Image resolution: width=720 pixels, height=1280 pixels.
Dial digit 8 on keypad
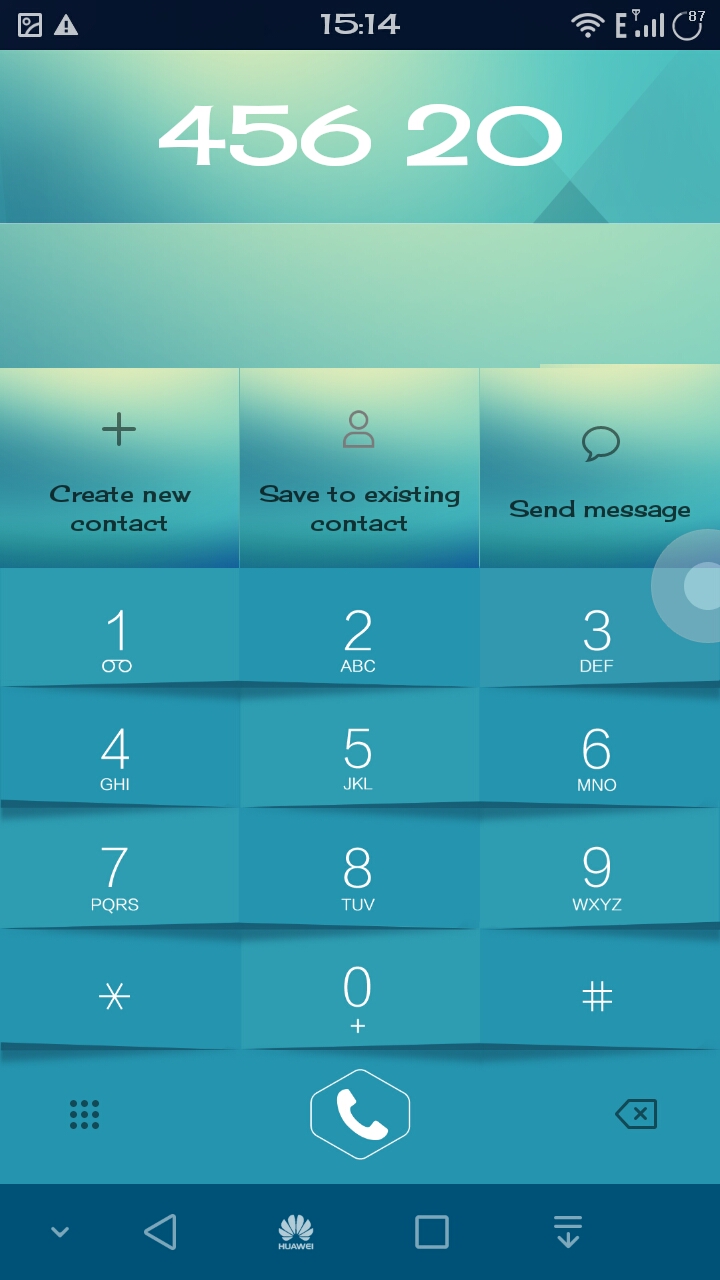pos(358,878)
